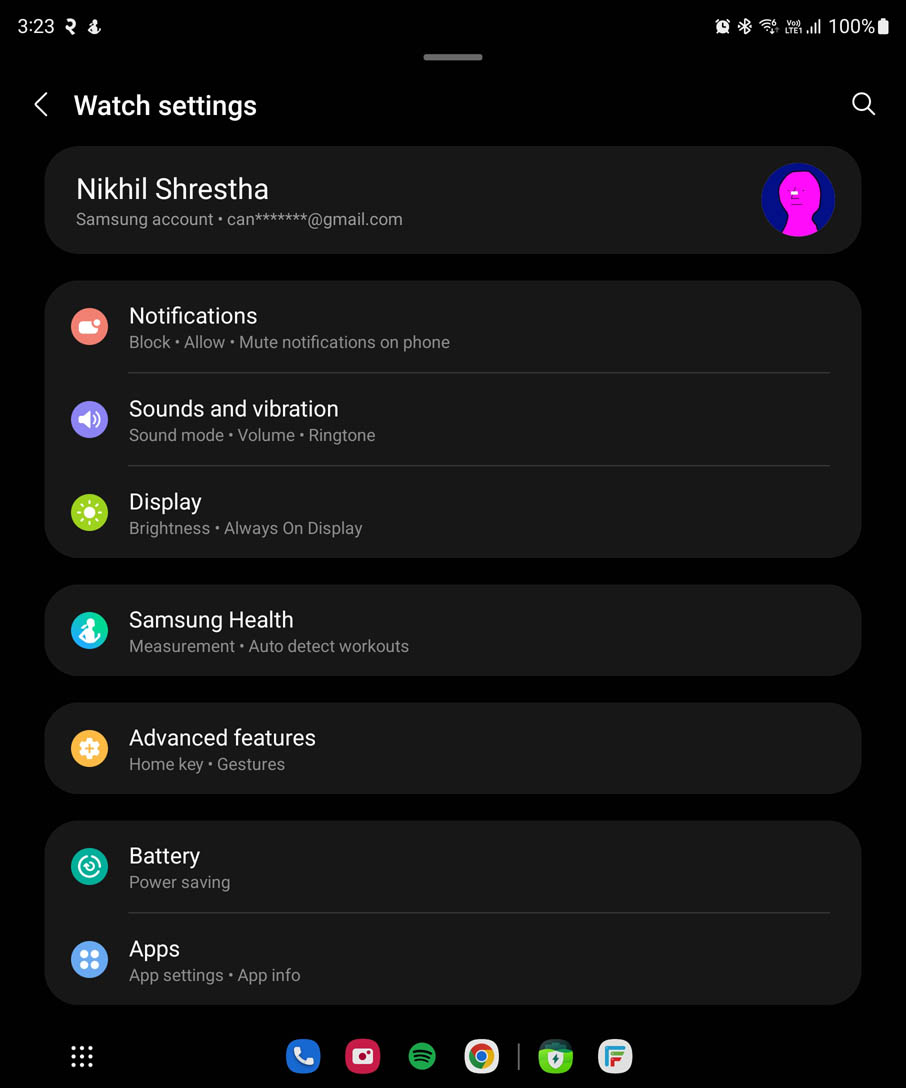Open Notifications settings
The width and height of the screenshot is (906, 1088).
tap(452, 327)
